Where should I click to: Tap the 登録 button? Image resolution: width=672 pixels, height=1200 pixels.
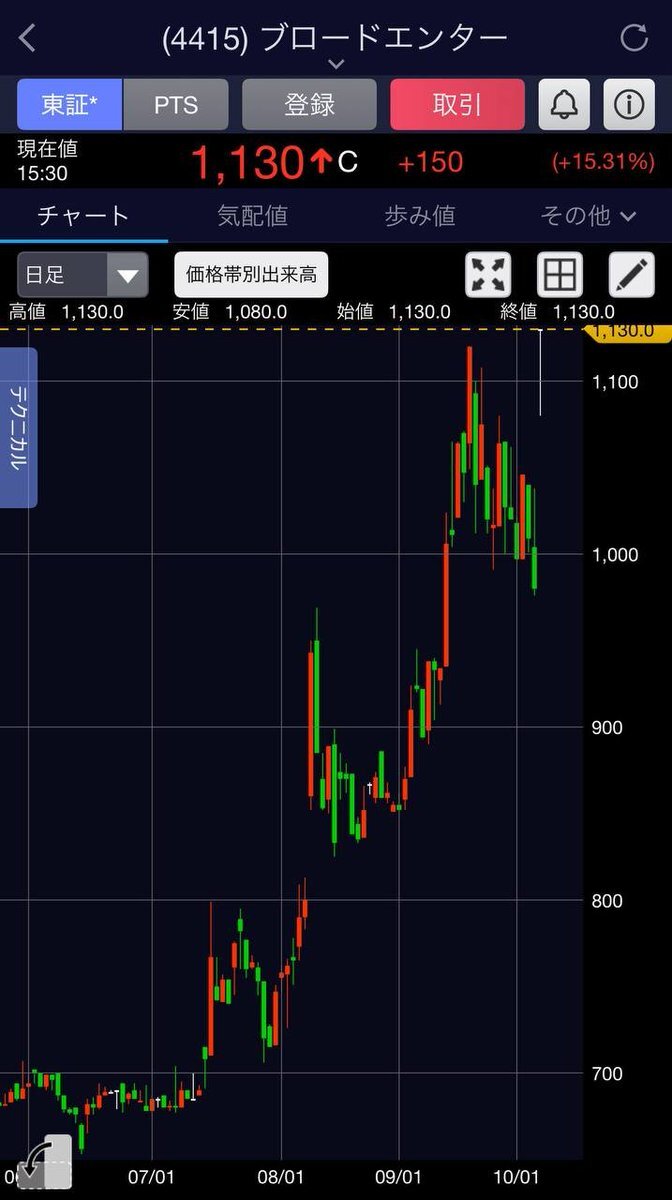[309, 105]
